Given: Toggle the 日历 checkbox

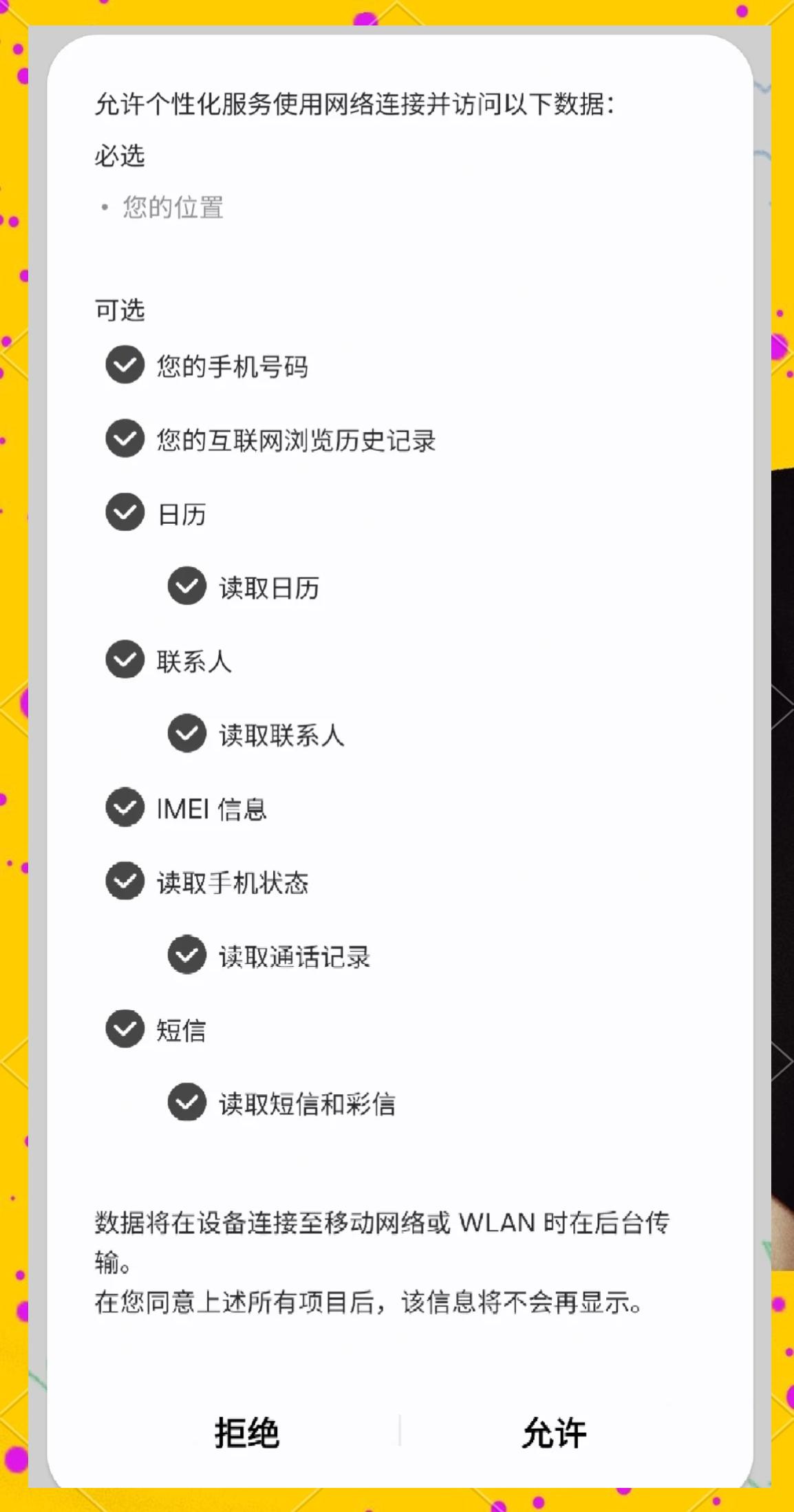Looking at the screenshot, I should (125, 512).
